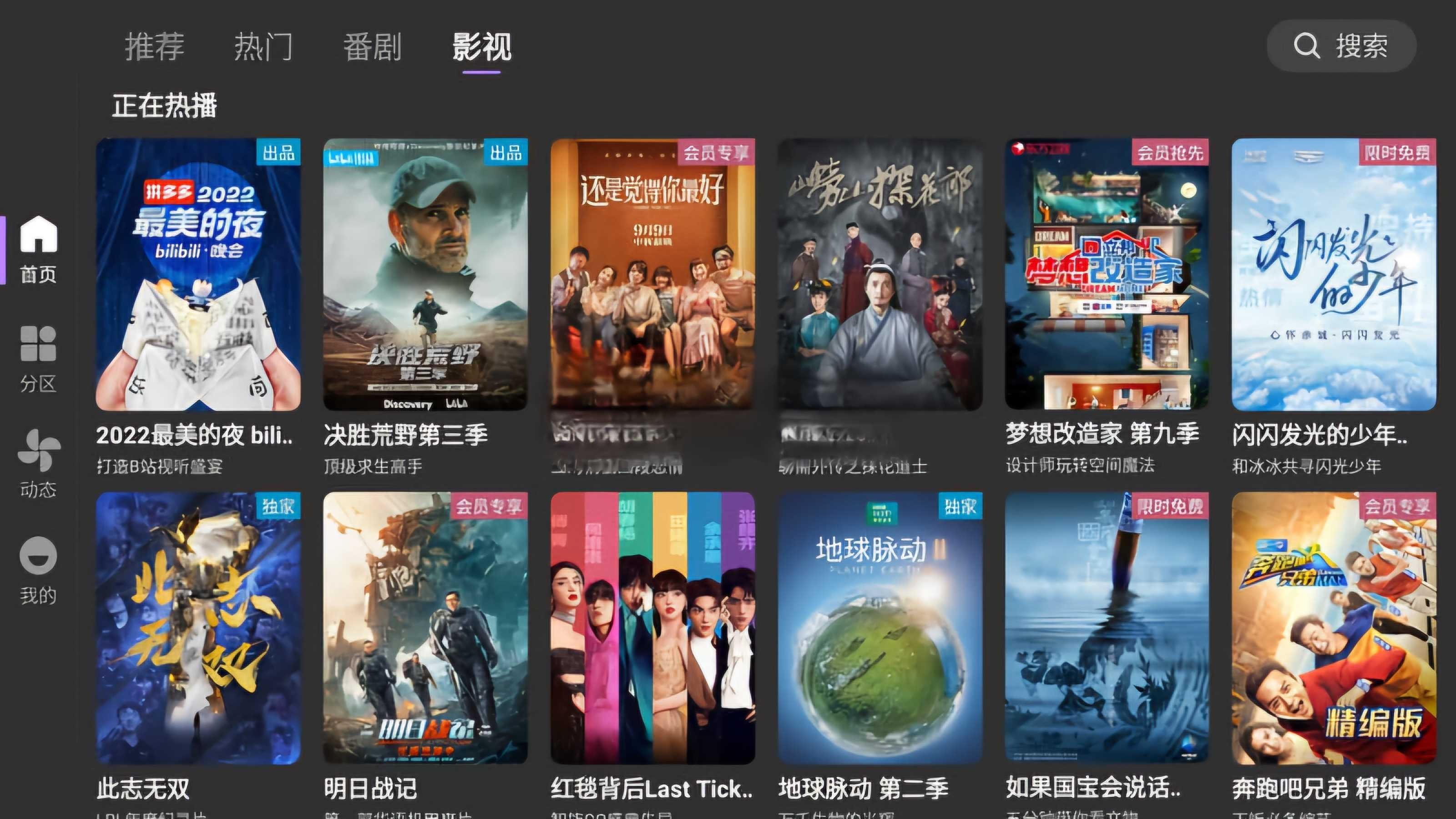
Task: Open 奔跑吧兄弟 精编版 card
Action: pos(1333,627)
